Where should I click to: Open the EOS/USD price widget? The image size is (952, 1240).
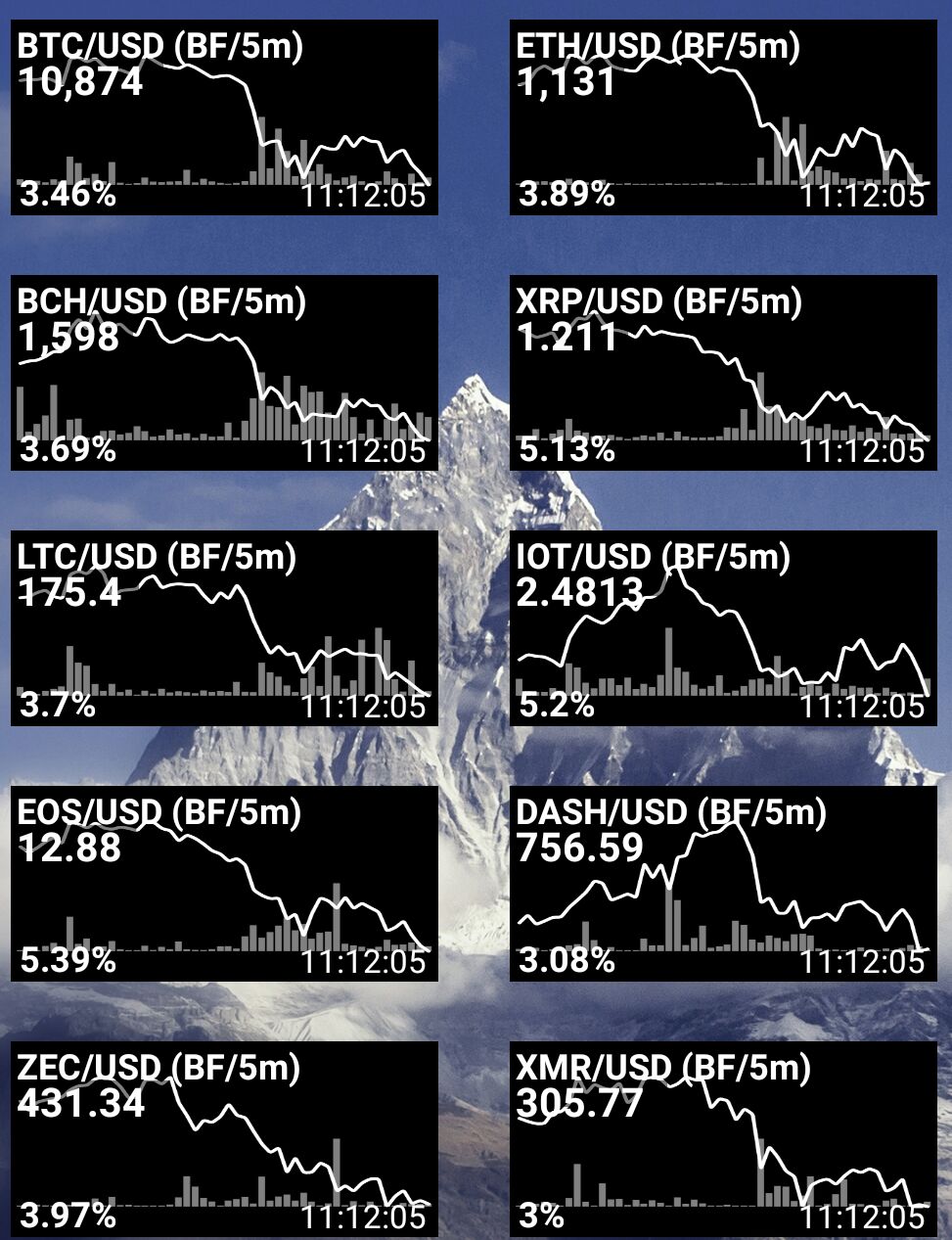(x=224, y=883)
